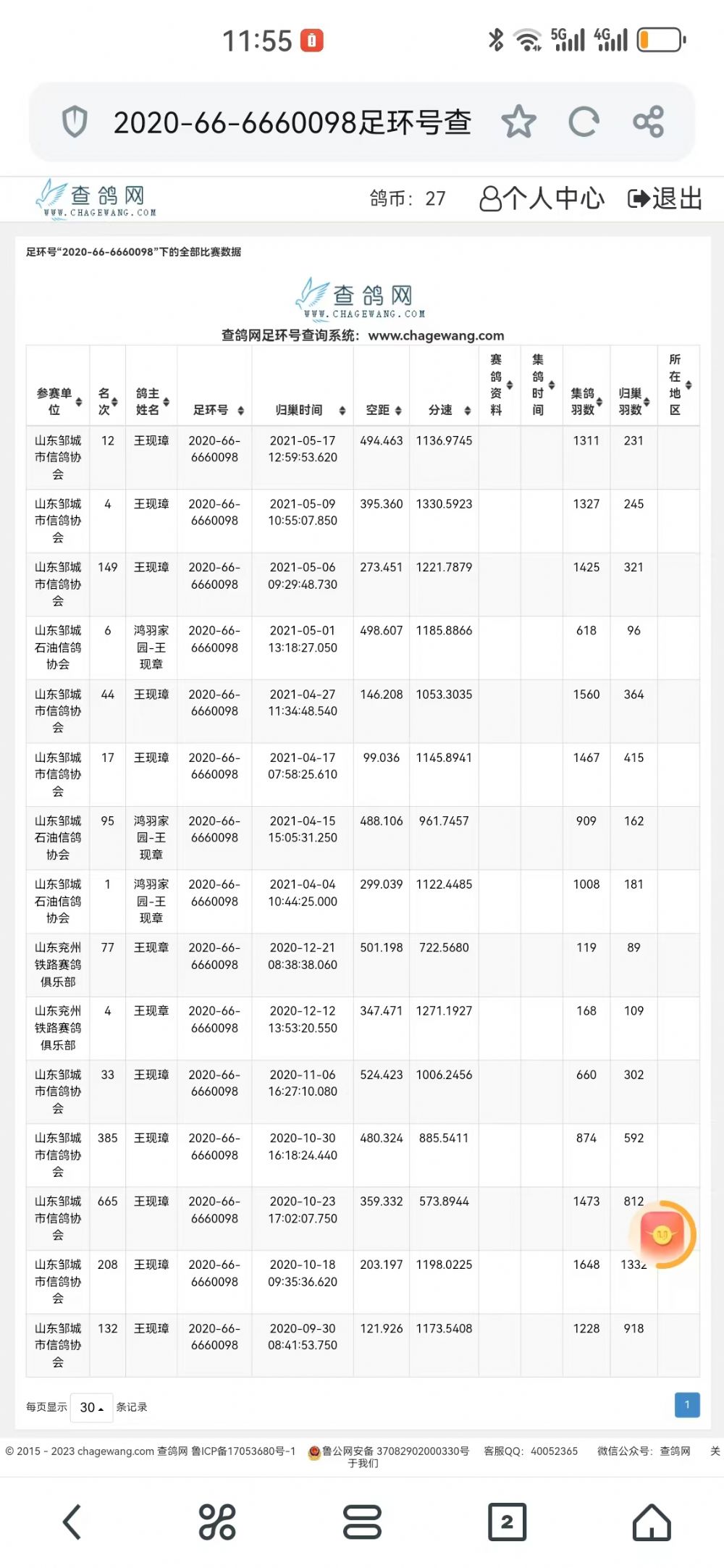Tap the address bar showing 2020-66-6660098
724x1568 pixels.
[292, 122]
